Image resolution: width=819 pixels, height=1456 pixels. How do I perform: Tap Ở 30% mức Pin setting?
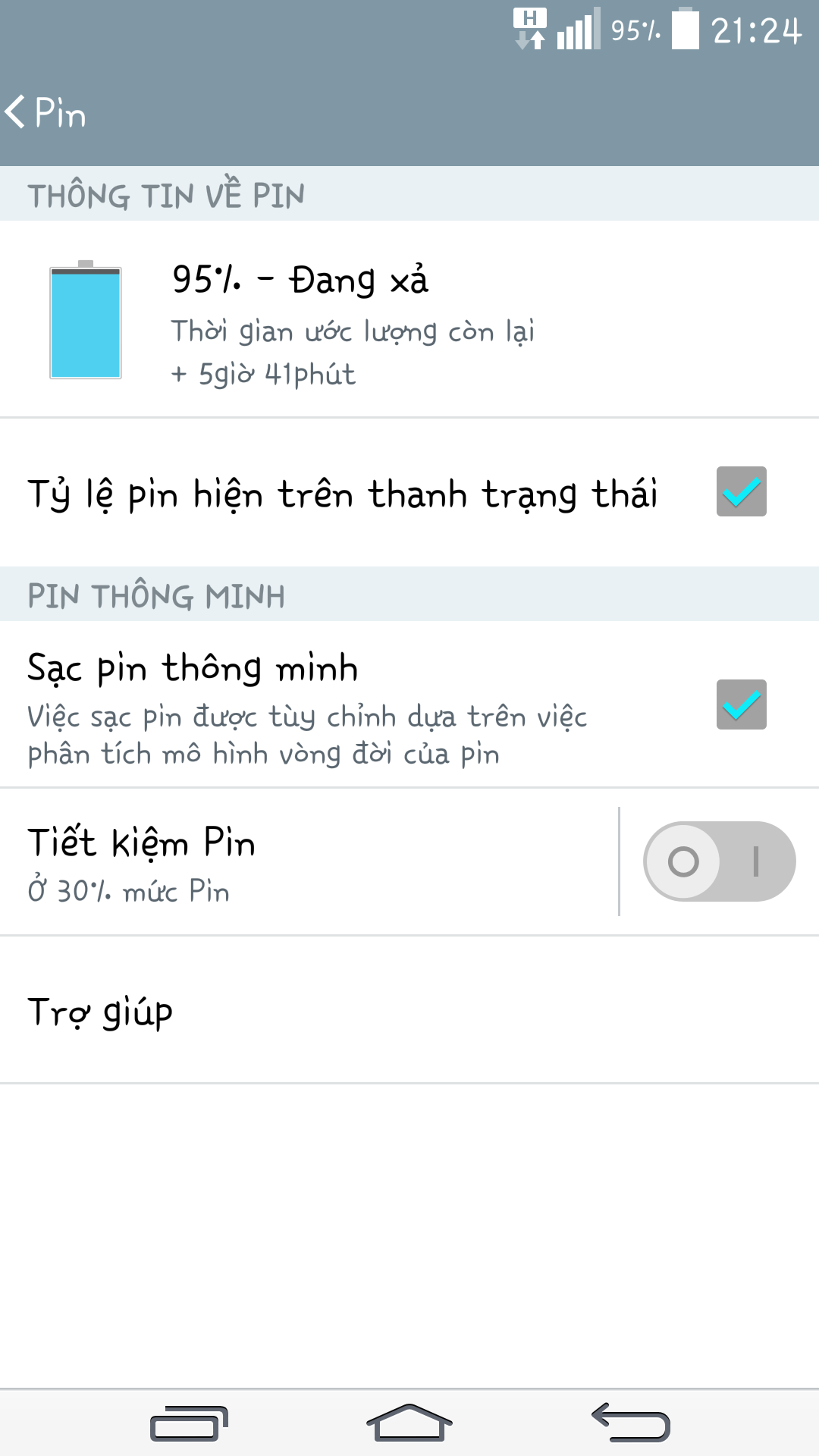130,892
